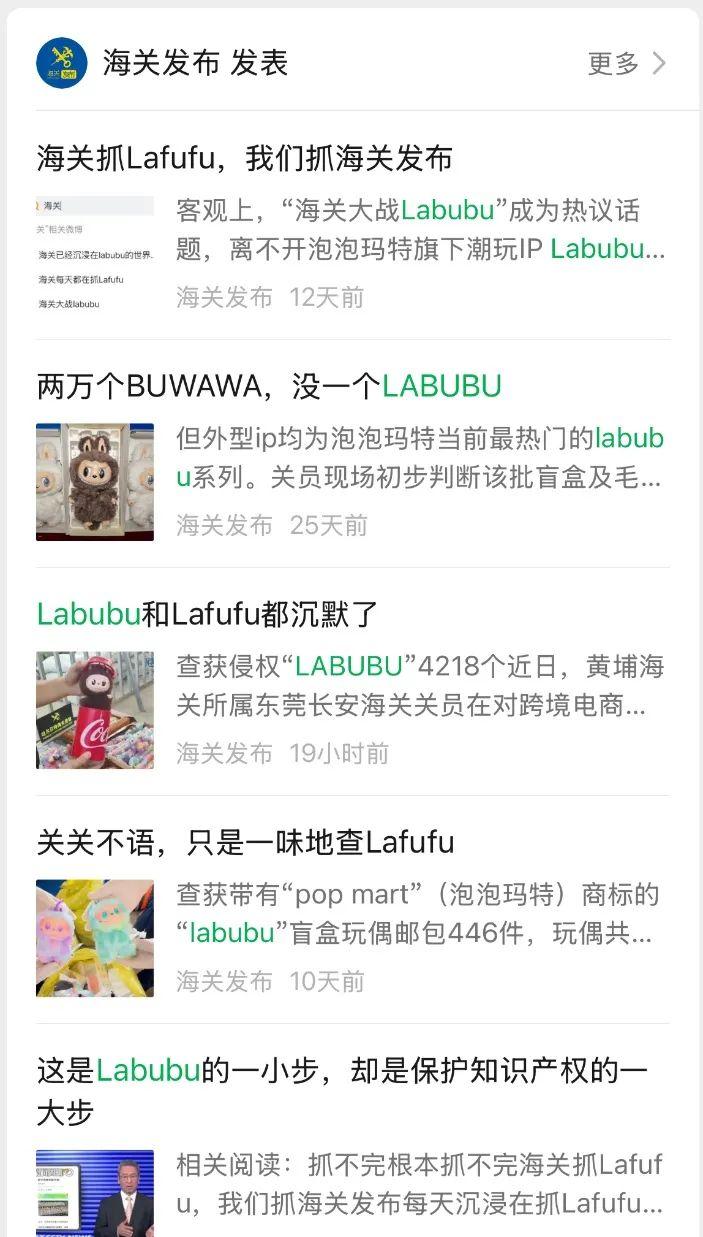Image resolution: width=703 pixels, height=1237 pixels.
Task: Open article 海关抓Lafufu，我们抓海关发布
Action: (245, 158)
